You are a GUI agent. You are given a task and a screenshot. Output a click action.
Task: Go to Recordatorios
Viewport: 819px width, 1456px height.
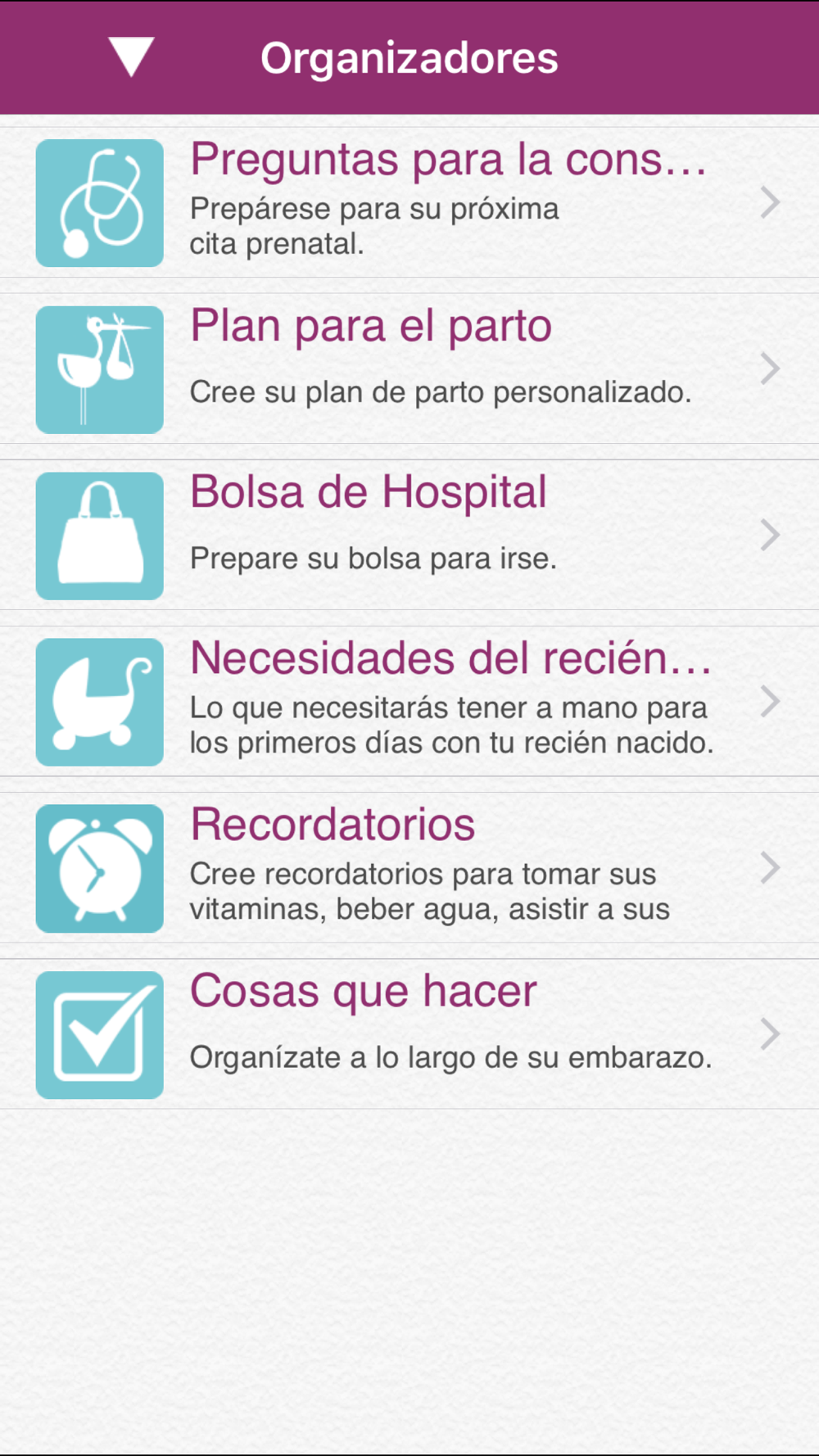click(x=409, y=868)
